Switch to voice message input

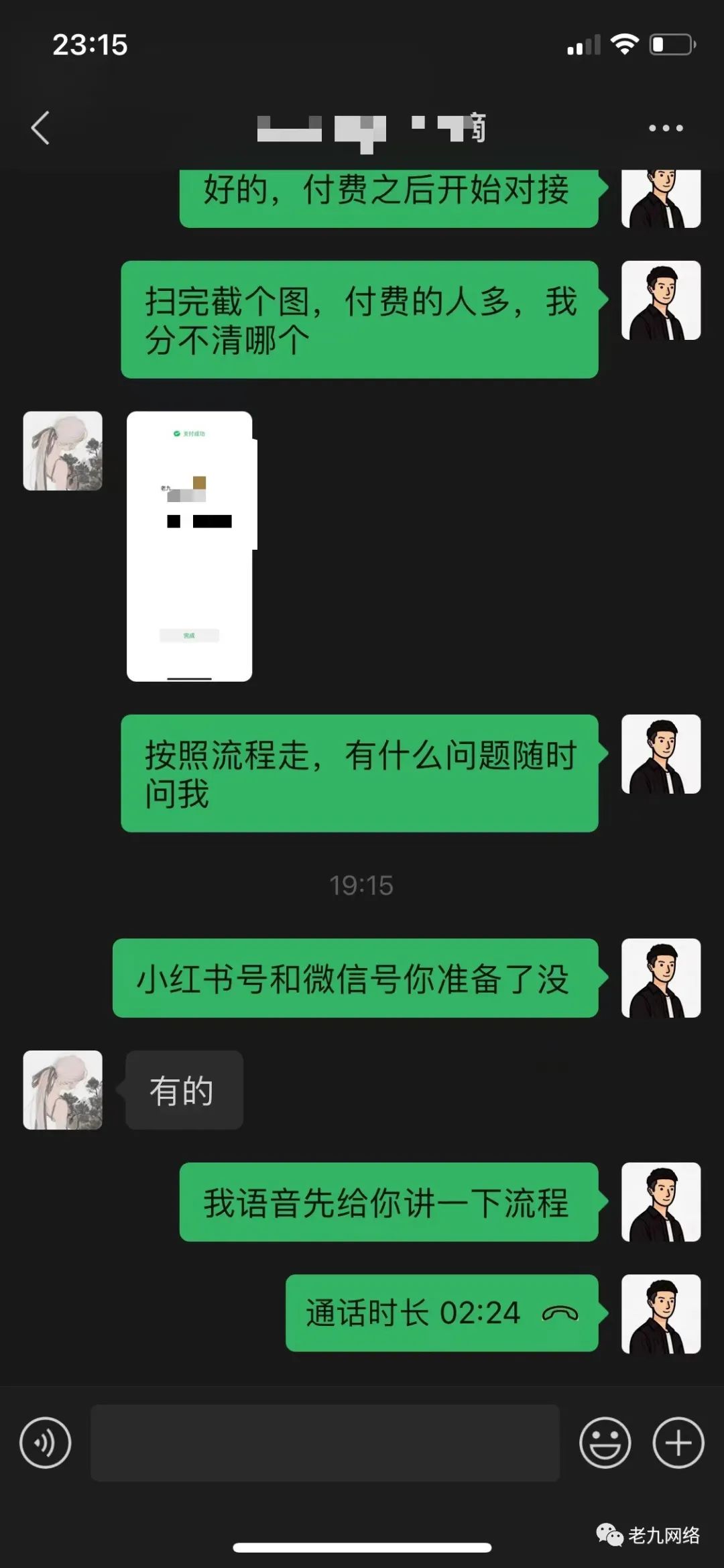(45, 1443)
